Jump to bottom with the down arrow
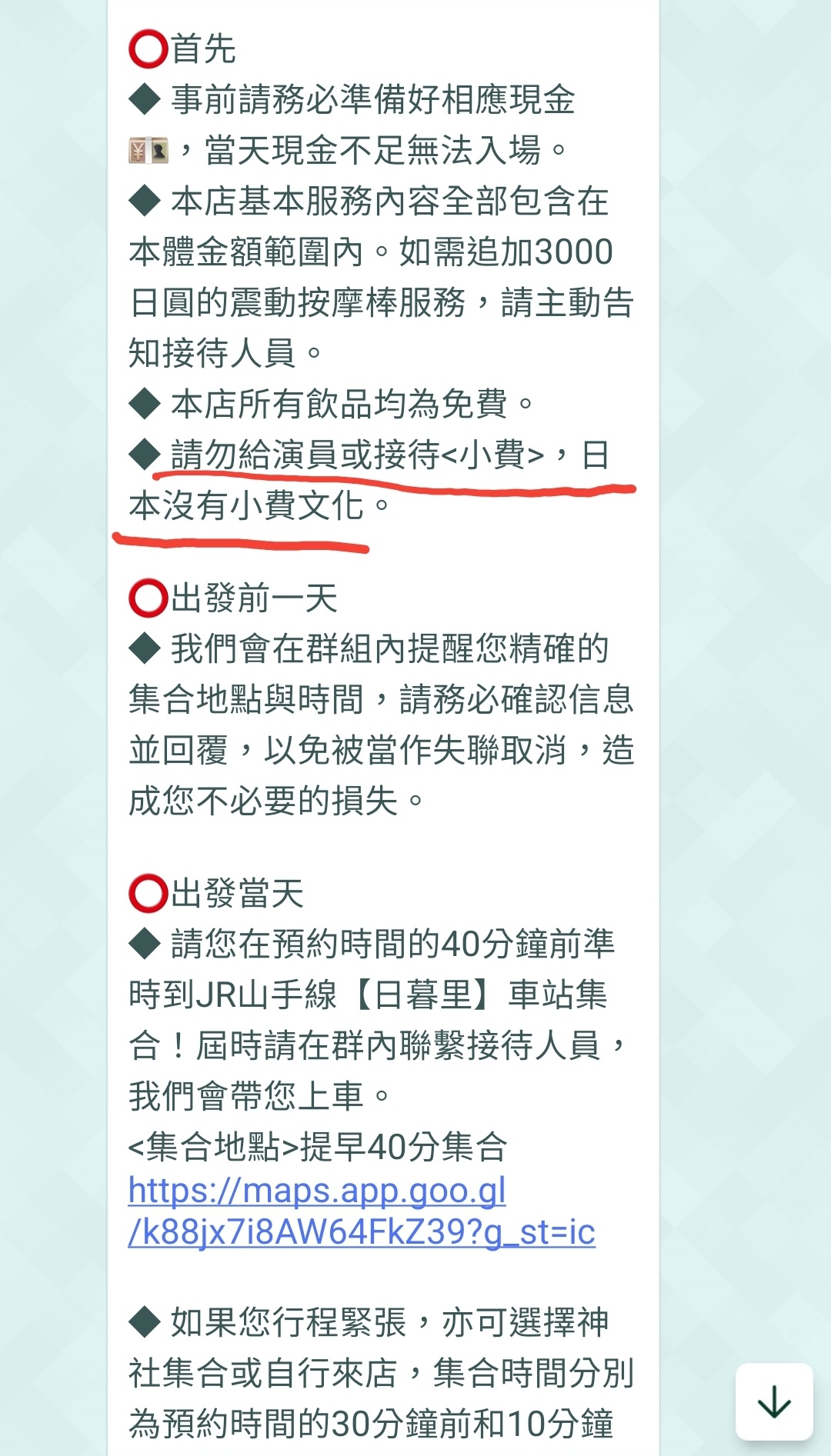The image size is (831, 1456). (774, 1401)
